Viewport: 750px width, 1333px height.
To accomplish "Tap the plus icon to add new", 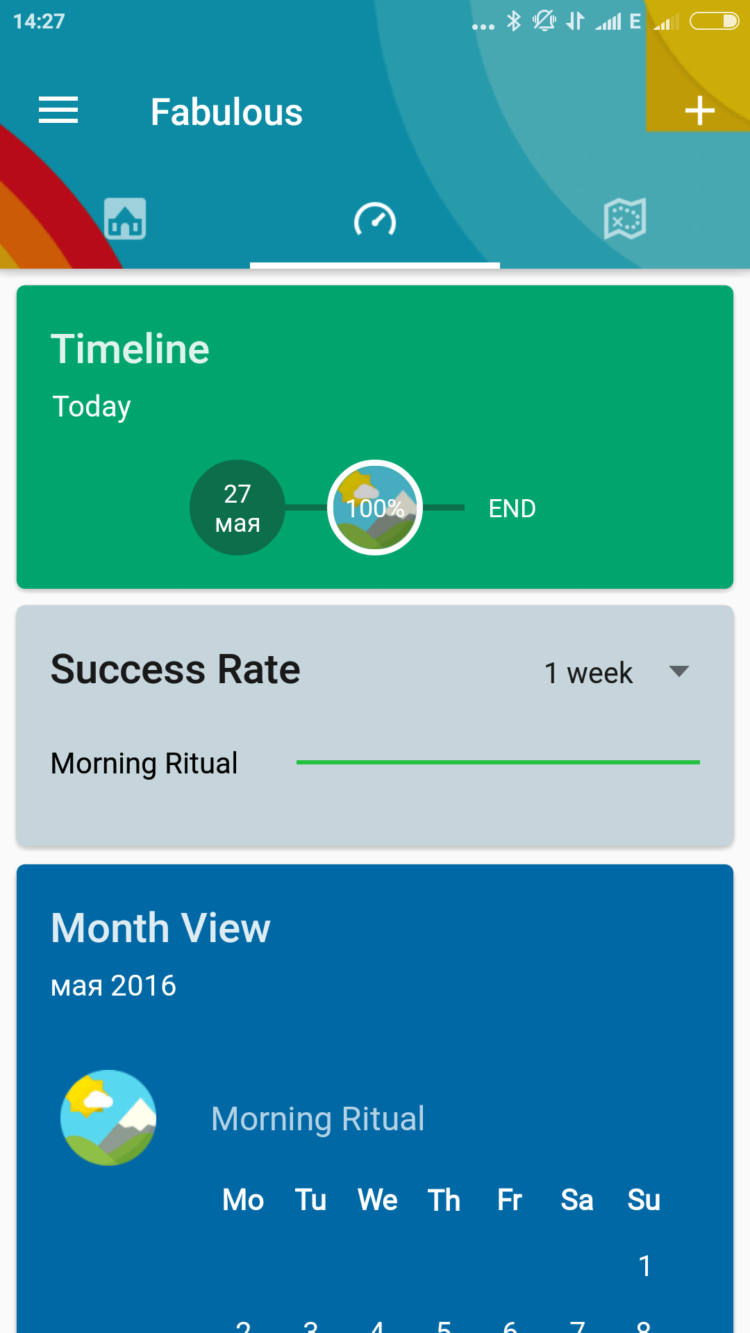I will 699,111.
